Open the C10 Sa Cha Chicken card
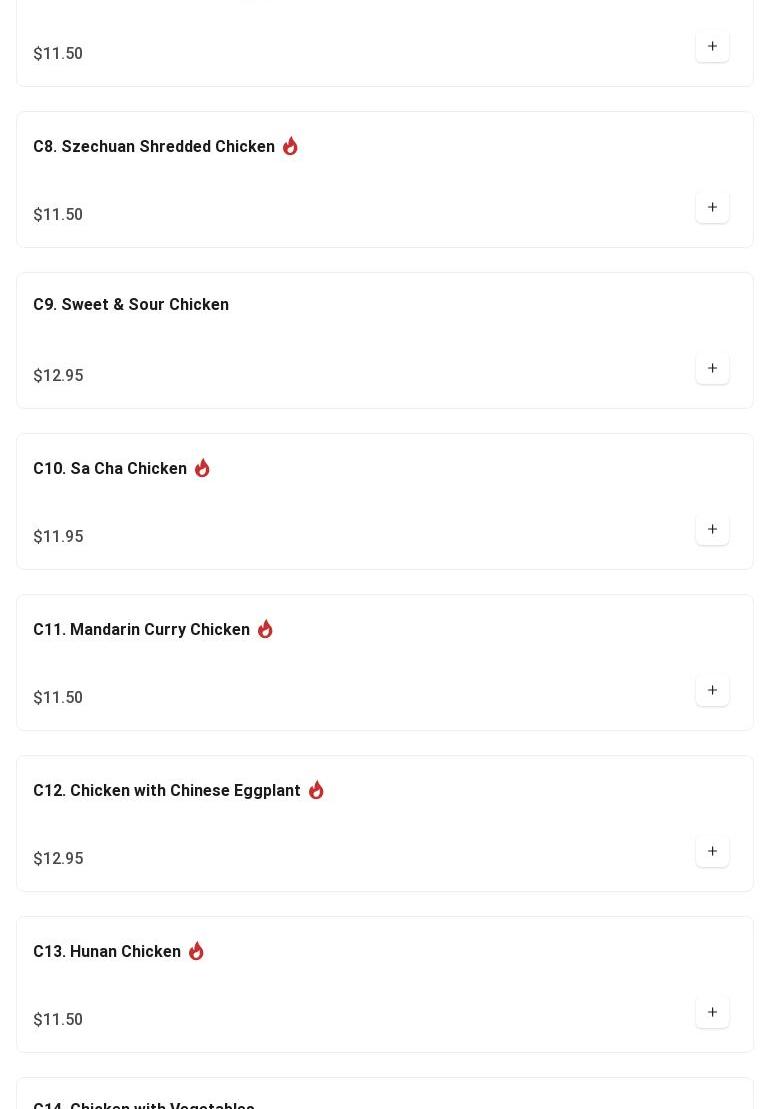Screen dimensions: 770x1109 (110, 469)
